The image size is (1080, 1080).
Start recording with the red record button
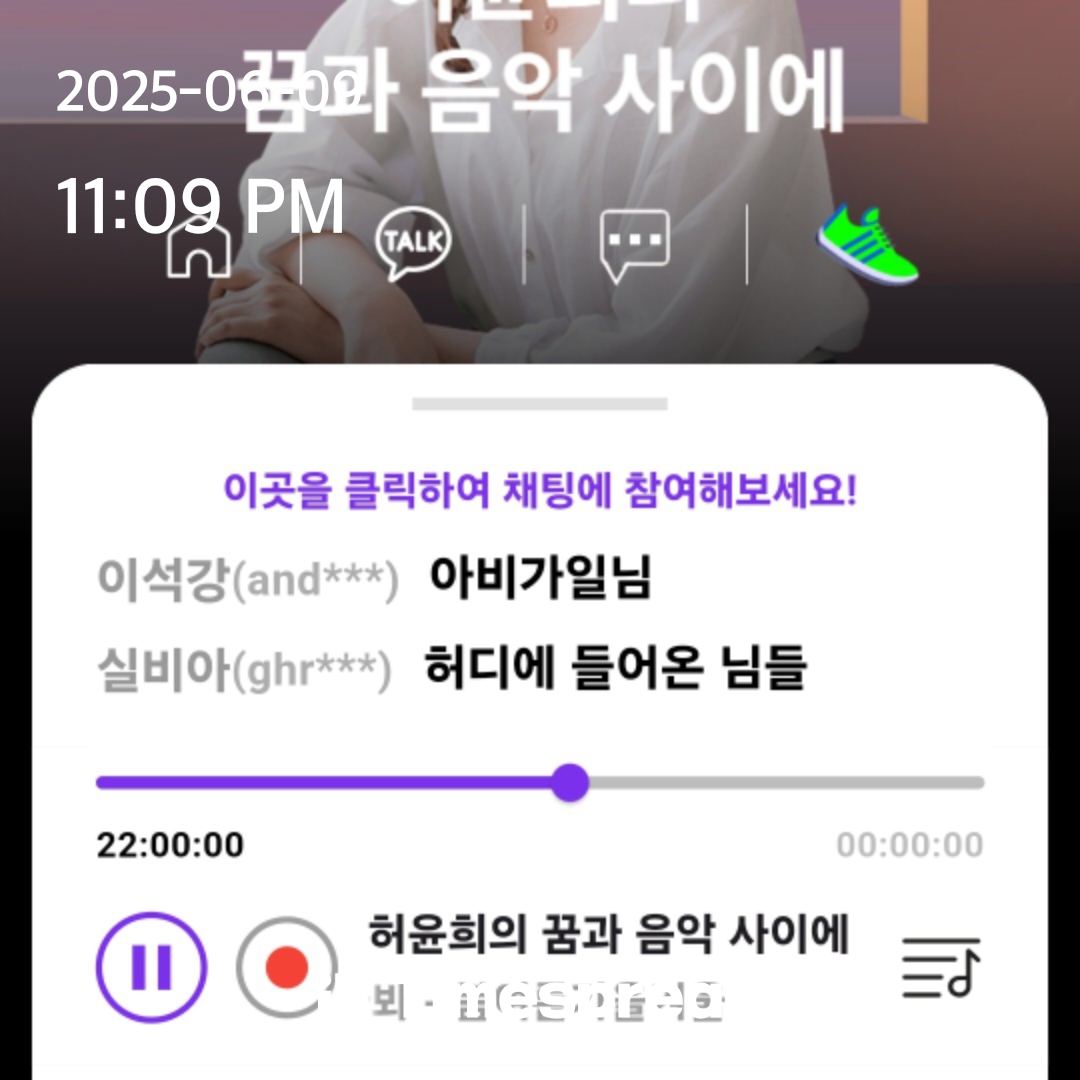point(287,966)
